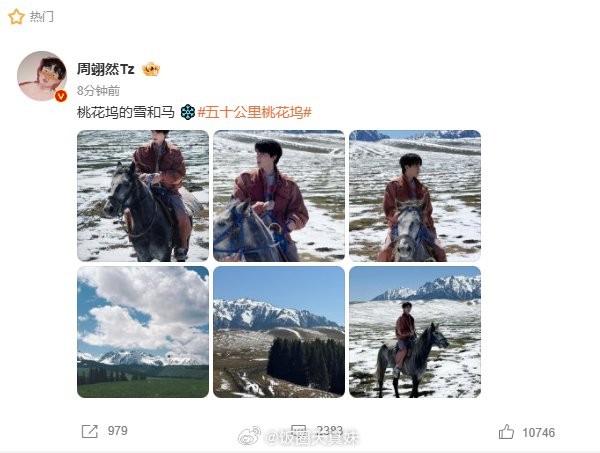View the second photo of rider close-up
Image resolution: width=600 pixels, height=453 pixels.
[x=279, y=196]
